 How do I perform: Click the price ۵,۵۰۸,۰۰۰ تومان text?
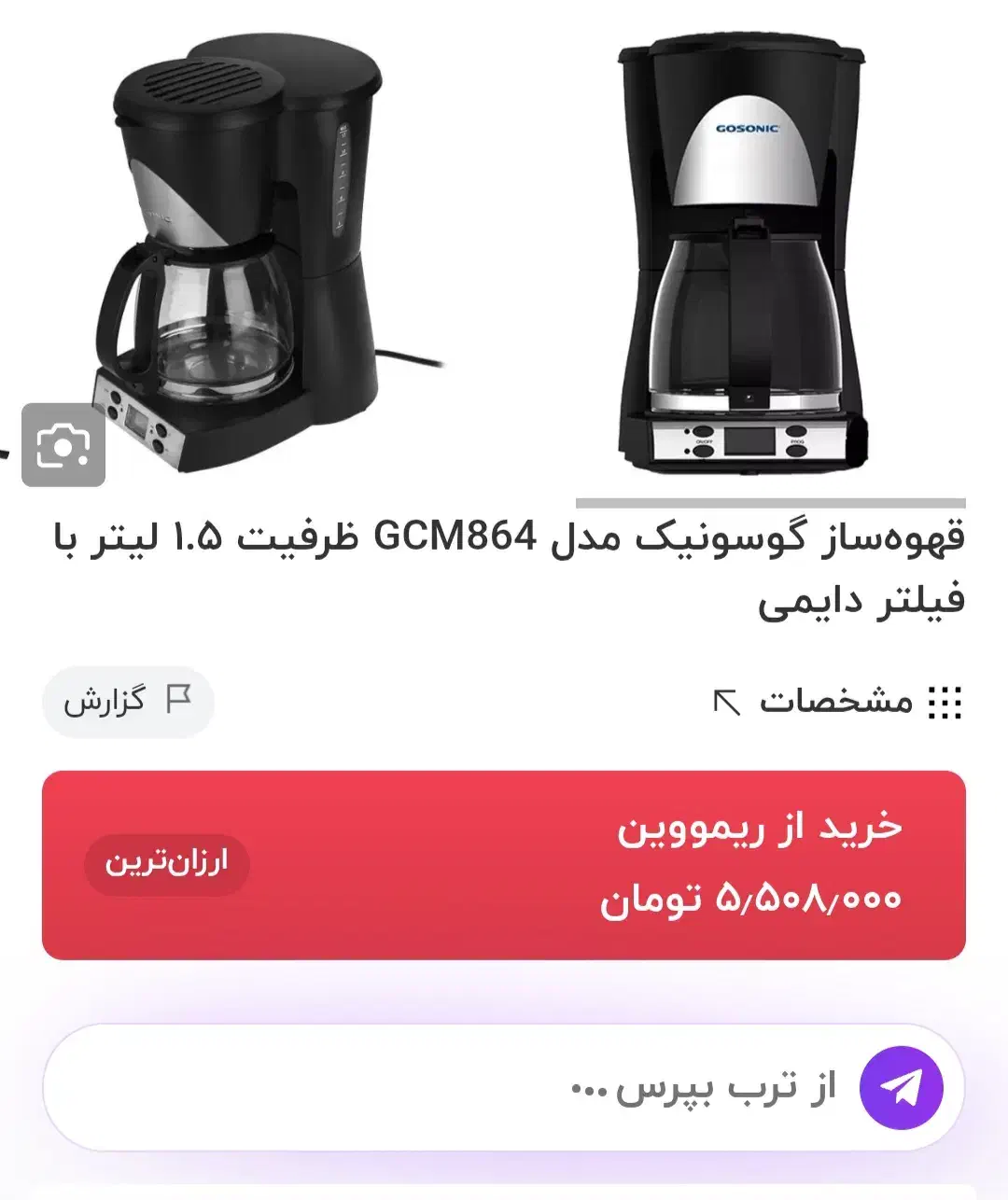pyautogui.click(x=749, y=900)
